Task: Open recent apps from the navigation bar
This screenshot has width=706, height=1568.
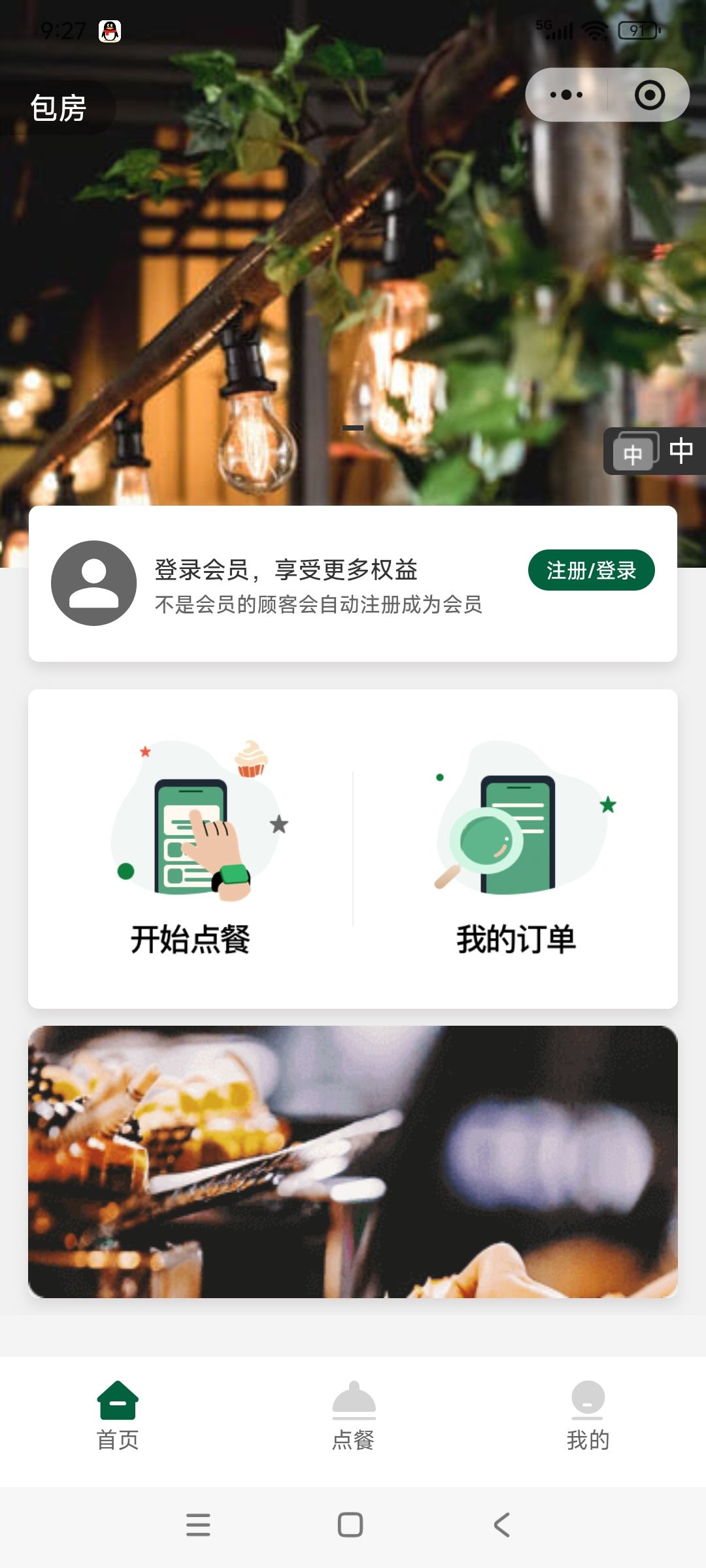Action: coord(198,1525)
